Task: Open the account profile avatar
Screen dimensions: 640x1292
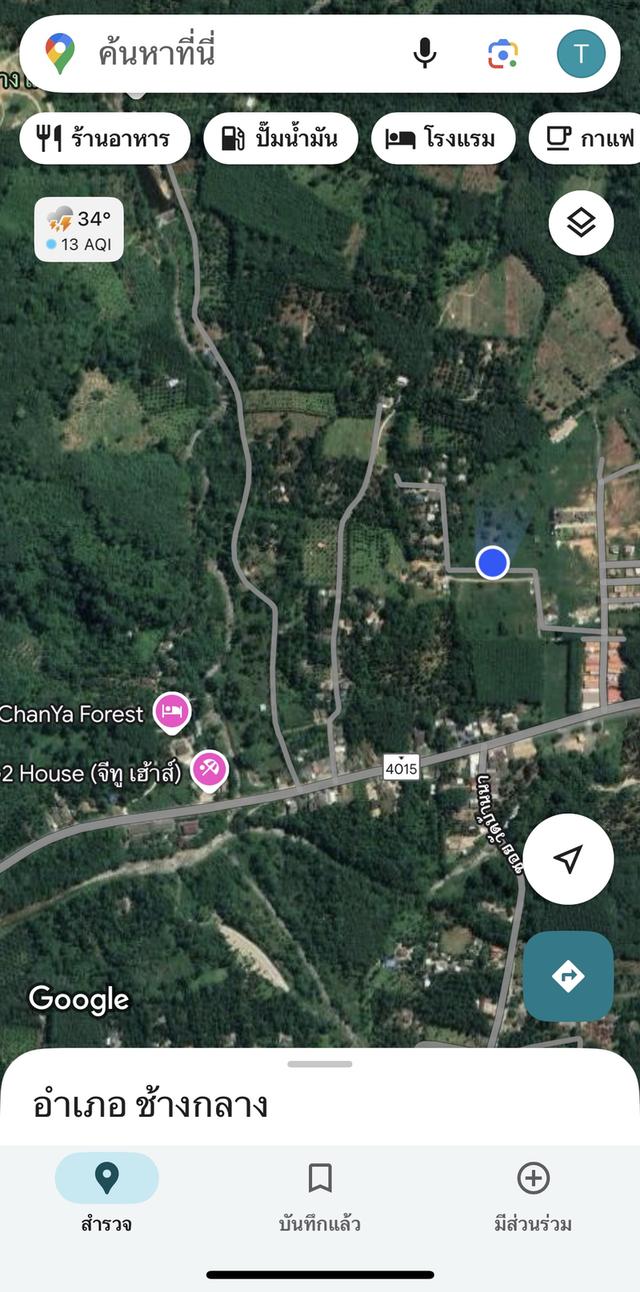Action: [x=581, y=53]
